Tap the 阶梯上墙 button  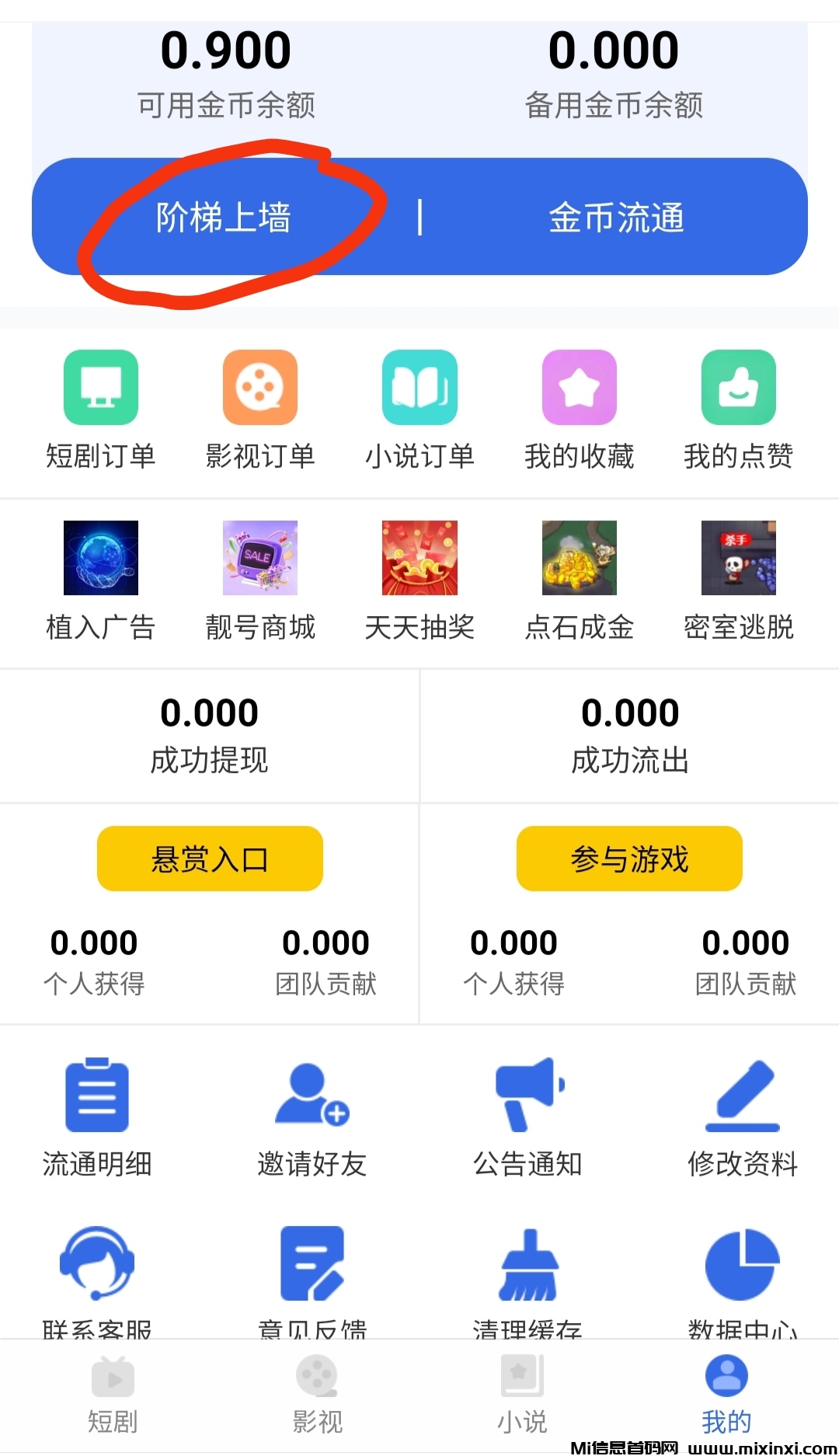pyautogui.click(x=224, y=218)
